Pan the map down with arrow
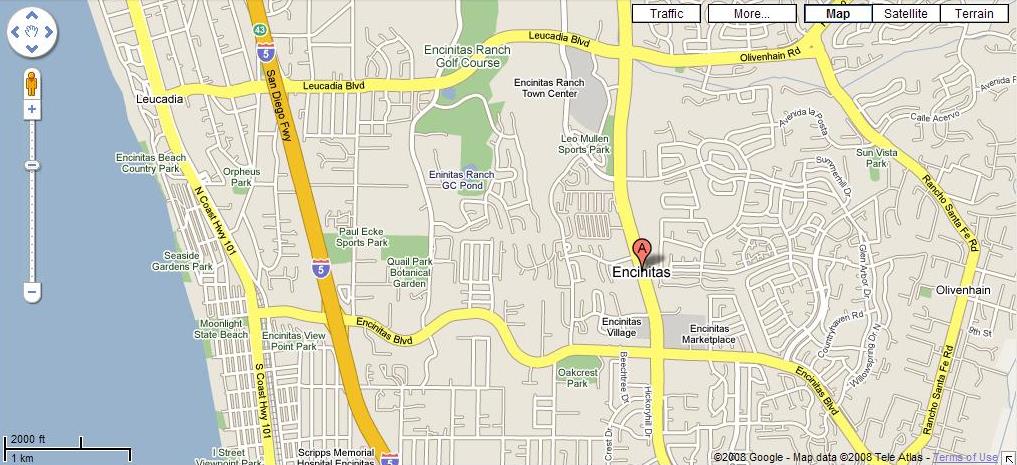 (32, 50)
